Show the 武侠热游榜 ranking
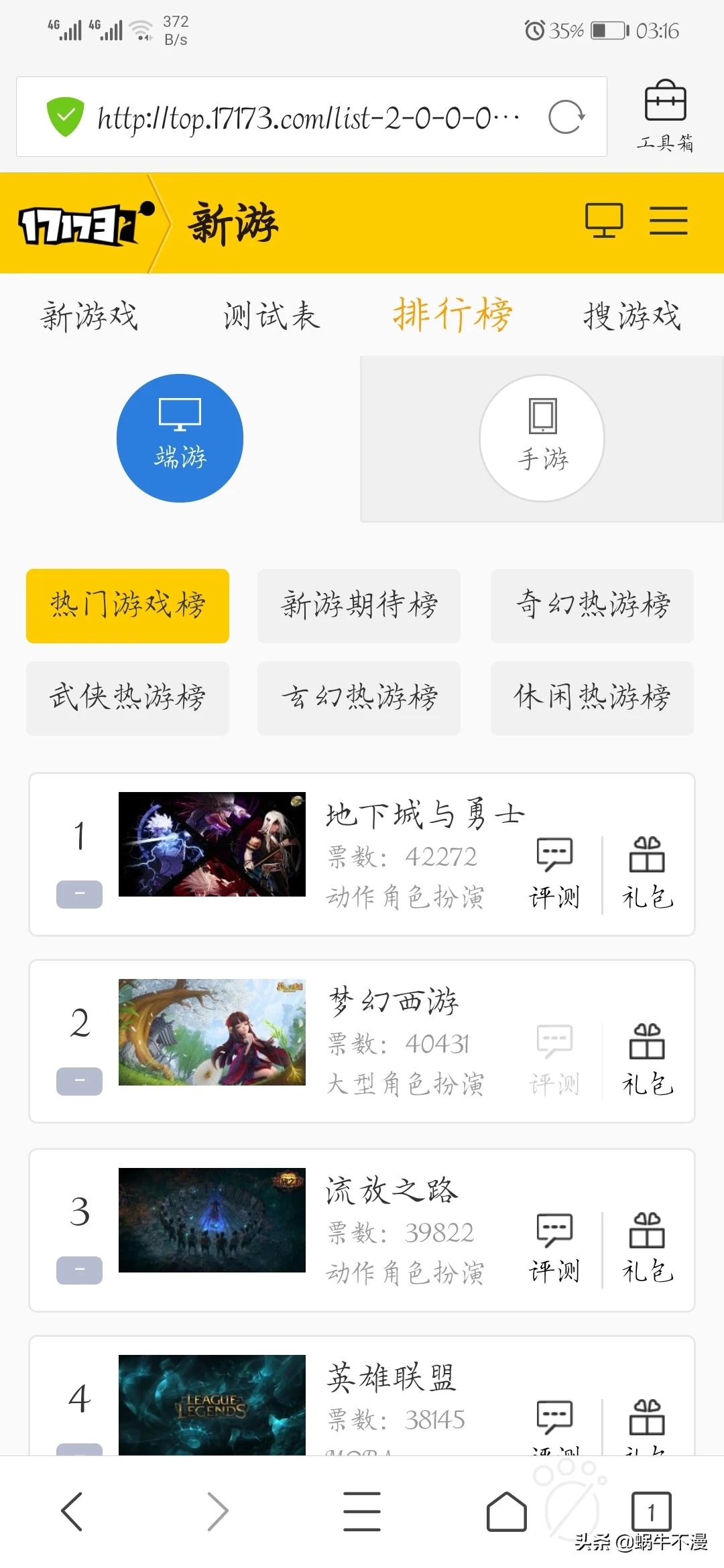Image resolution: width=724 pixels, height=1568 pixels. coord(127,698)
